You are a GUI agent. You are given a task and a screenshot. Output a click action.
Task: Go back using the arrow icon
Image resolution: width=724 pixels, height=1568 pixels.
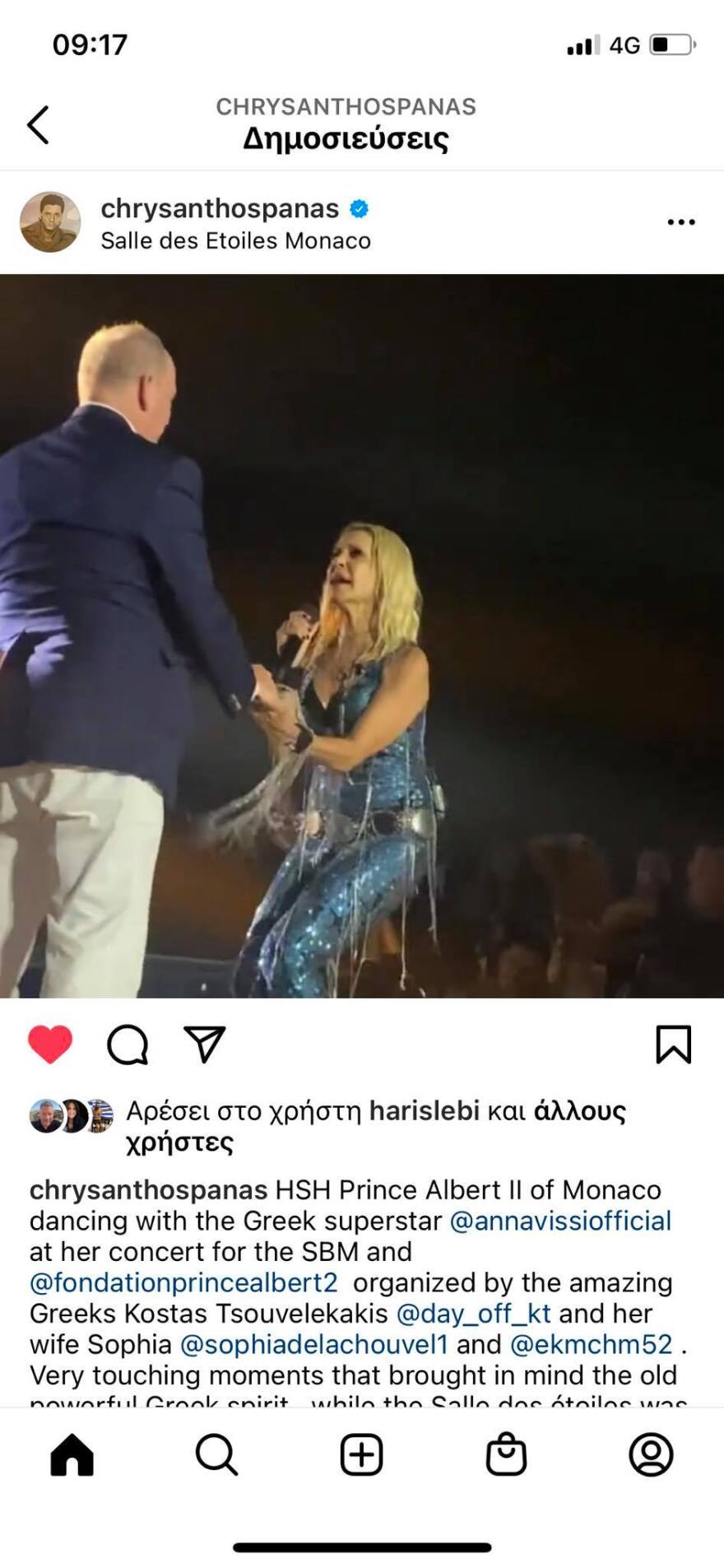(x=38, y=125)
